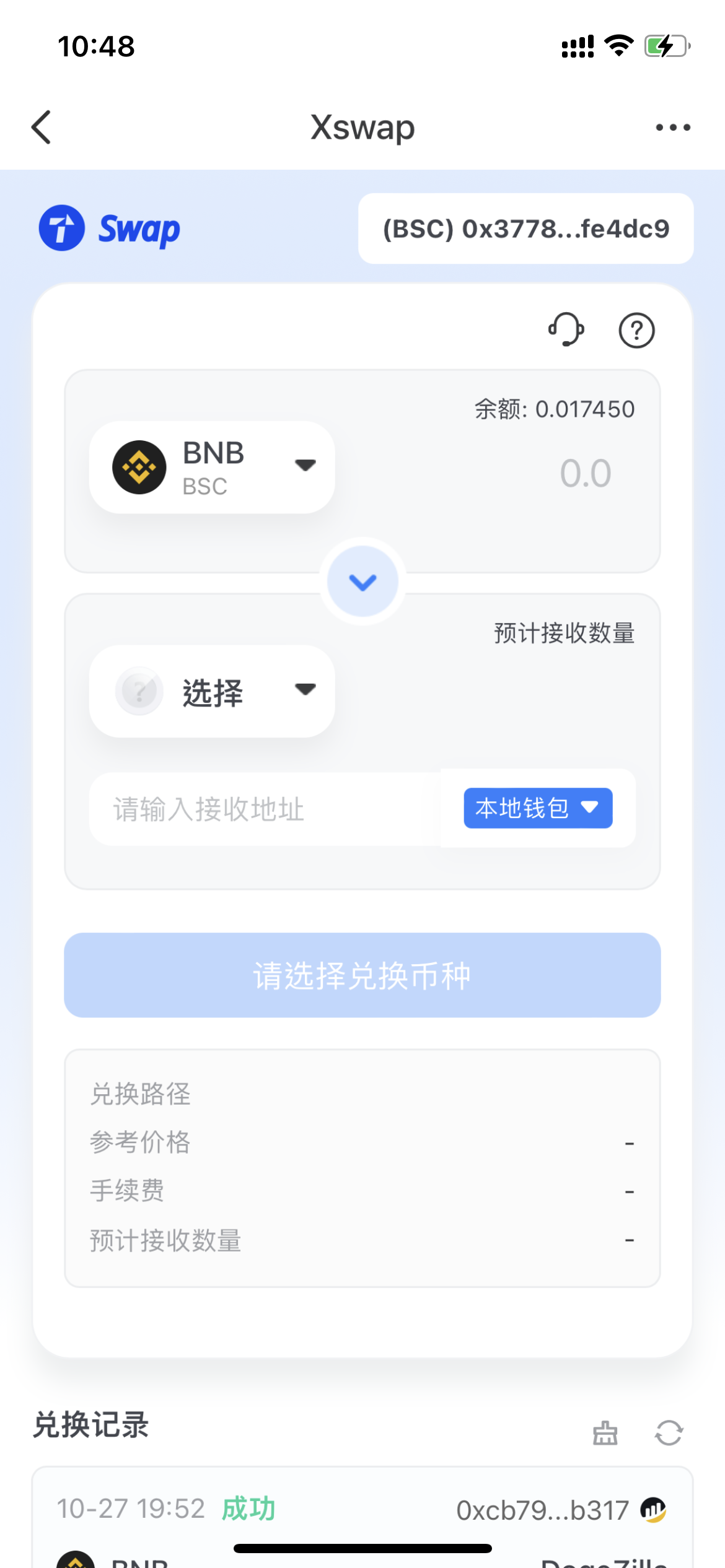This screenshot has width=725, height=1568.
Task: Click the back arrow to leave Xswap
Action: 41,127
